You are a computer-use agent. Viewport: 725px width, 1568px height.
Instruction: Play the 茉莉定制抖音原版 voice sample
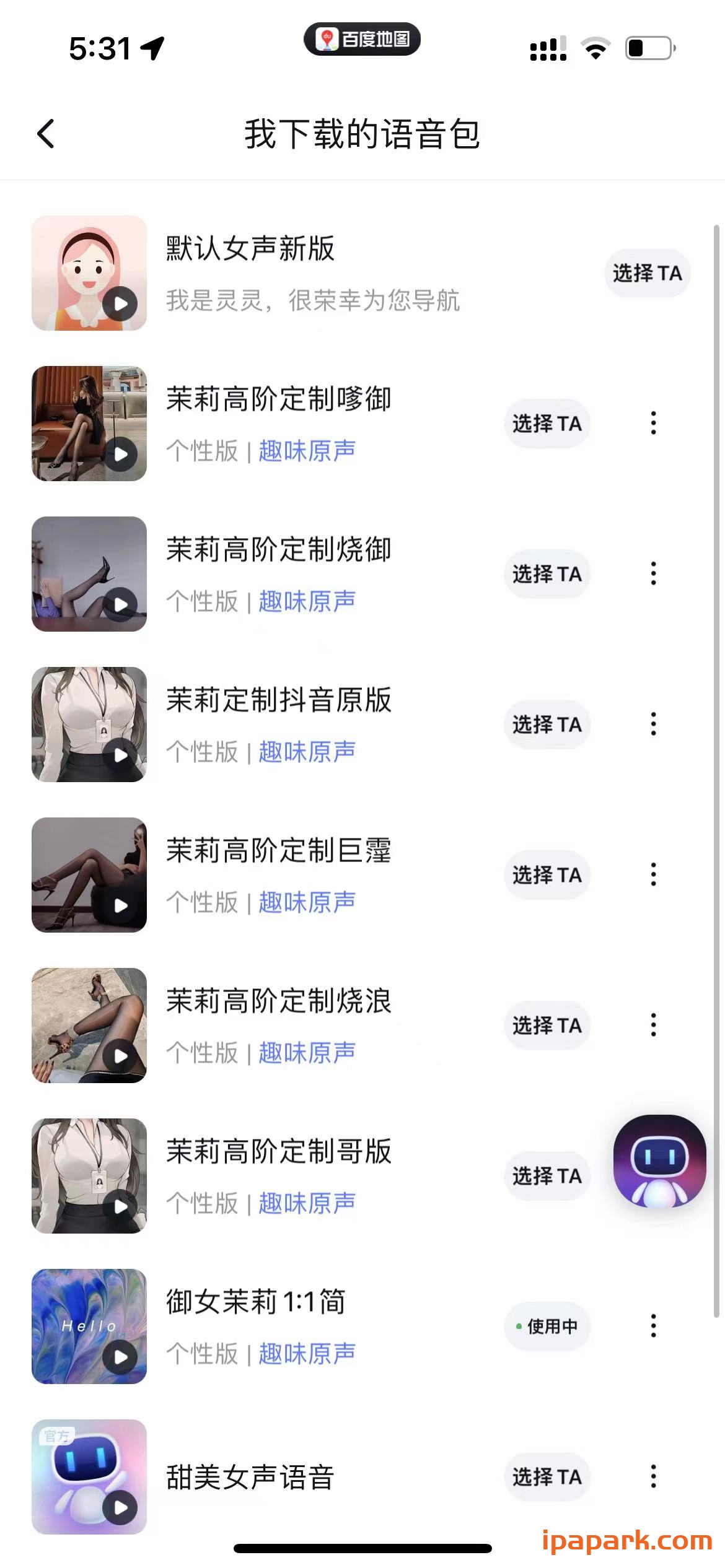pos(121,755)
